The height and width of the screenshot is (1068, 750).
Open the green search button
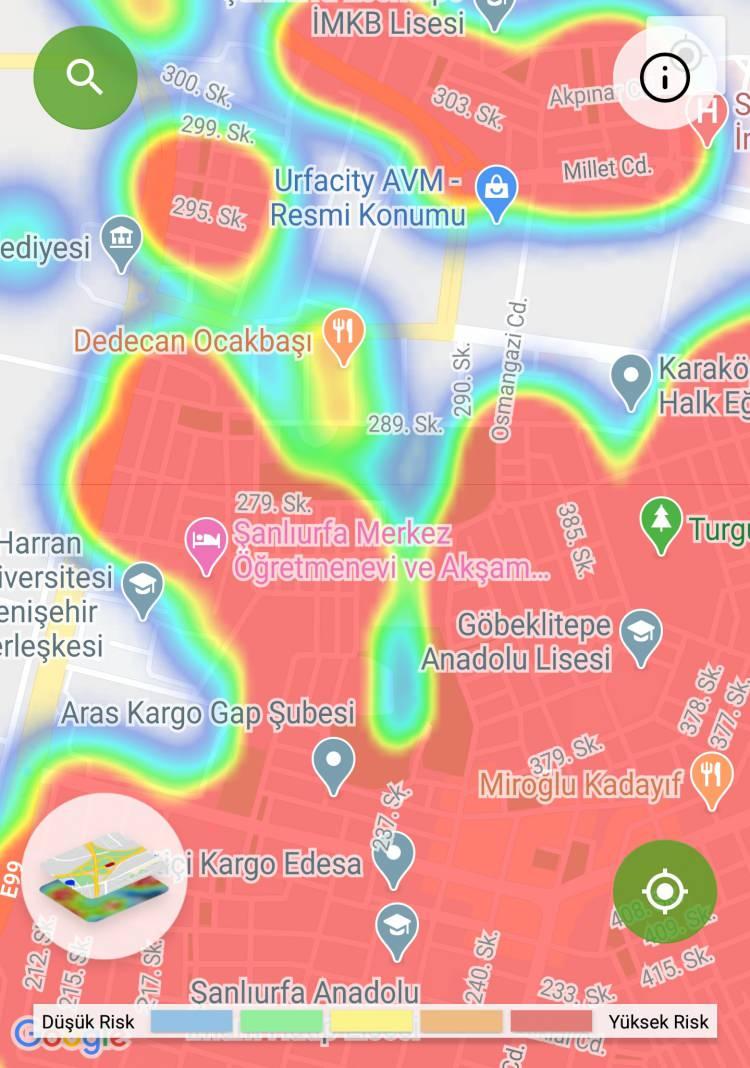pyautogui.click(x=85, y=77)
